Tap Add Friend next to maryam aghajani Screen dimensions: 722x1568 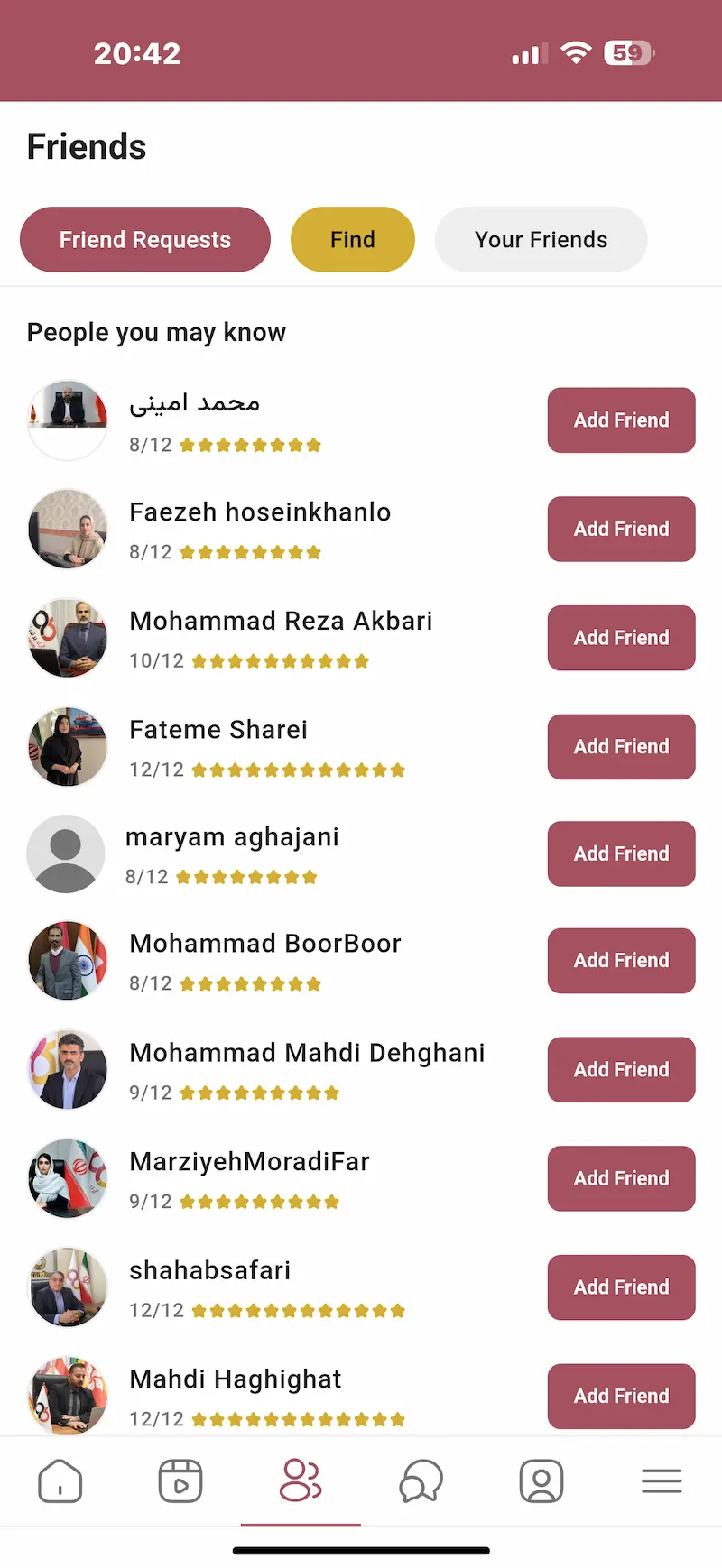[621, 853]
